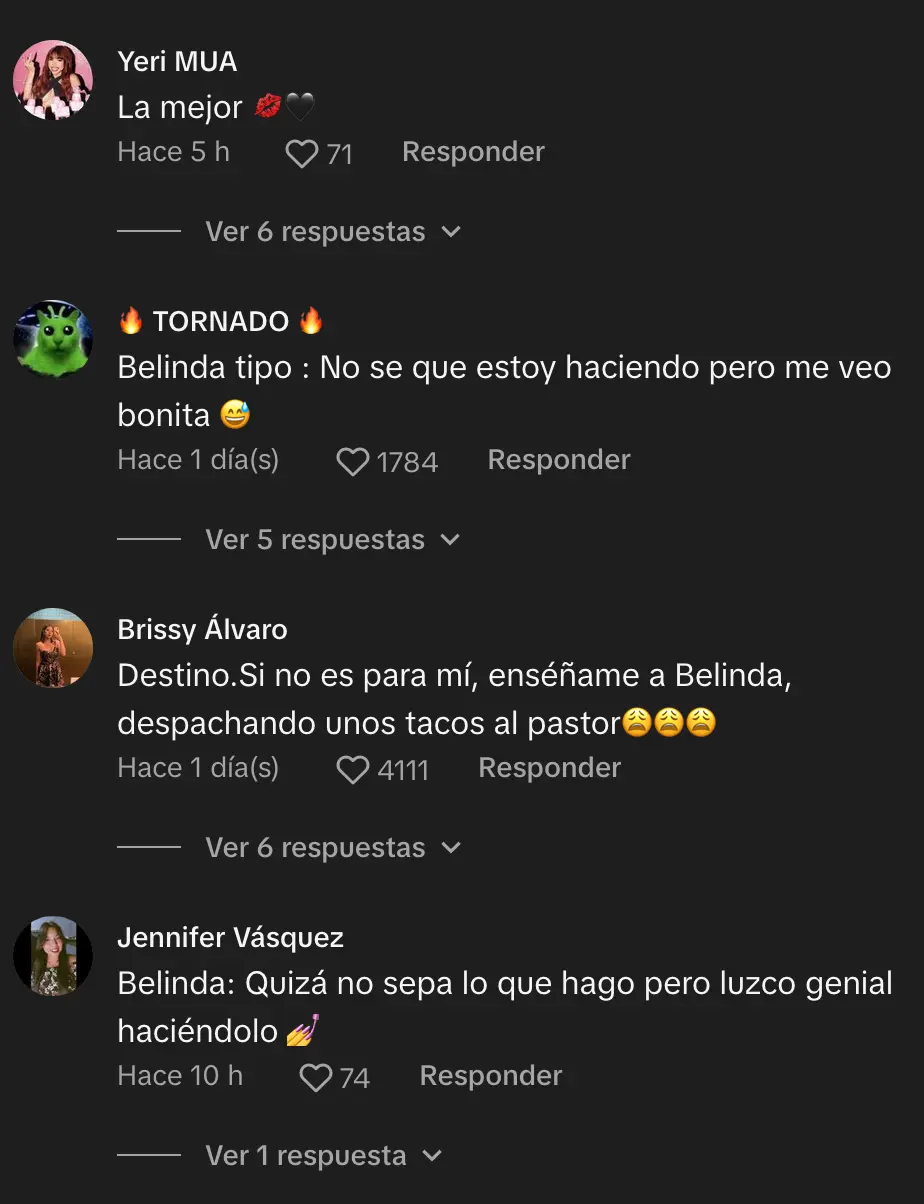Like Jennifer Vásquez's comment
The height and width of the screenshot is (1204, 924).
tap(316, 1077)
